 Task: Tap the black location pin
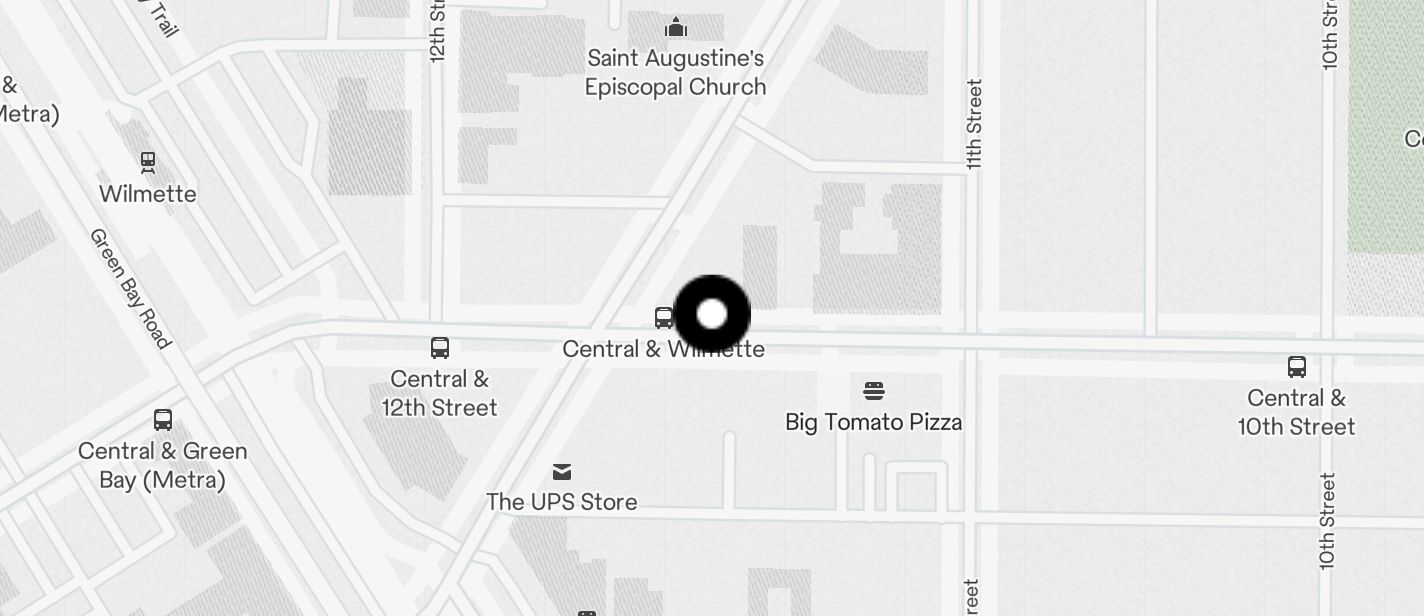(x=712, y=314)
